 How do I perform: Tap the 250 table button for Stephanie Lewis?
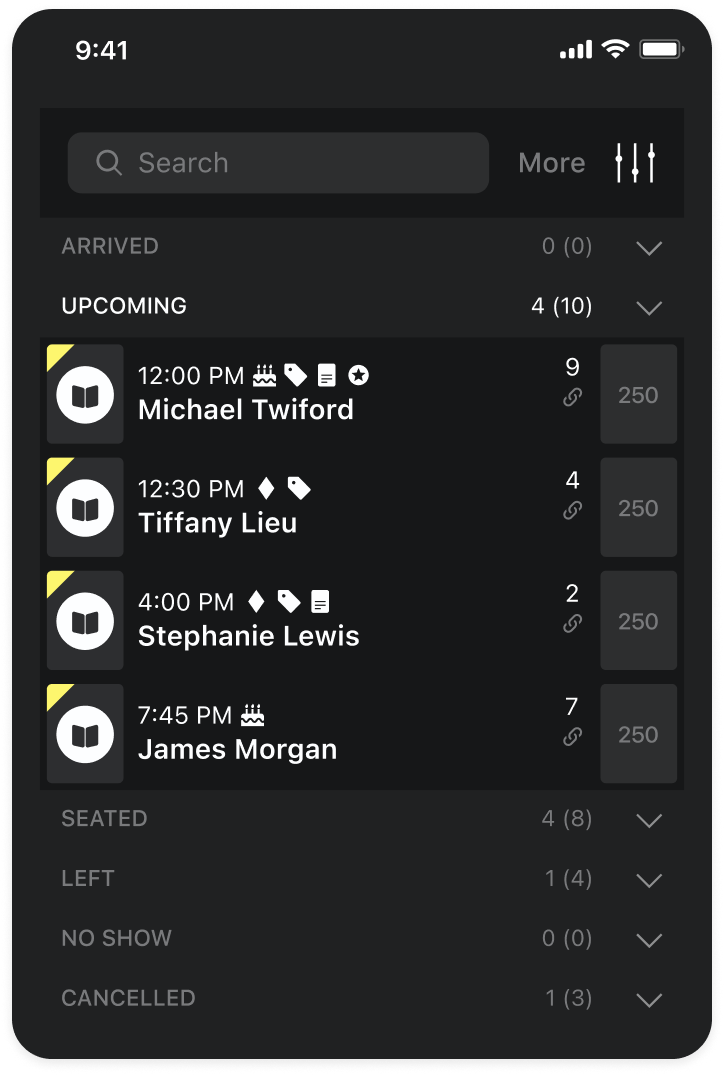638,621
